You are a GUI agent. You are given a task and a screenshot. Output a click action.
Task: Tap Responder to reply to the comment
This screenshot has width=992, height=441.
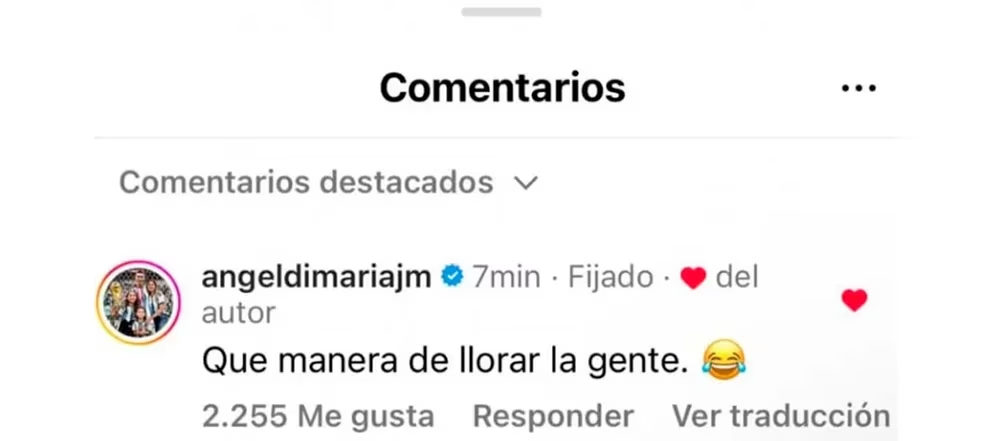(553, 416)
